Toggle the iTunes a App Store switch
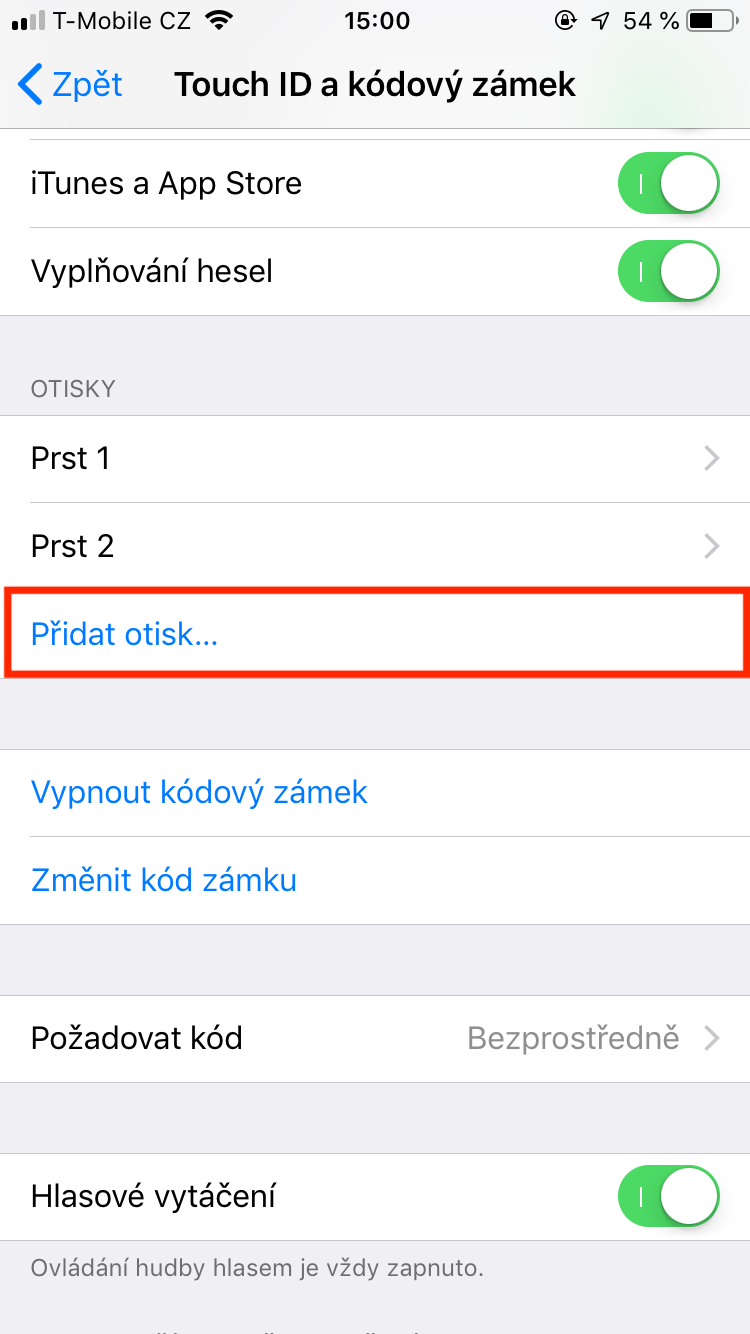The width and height of the screenshot is (750, 1334). pos(669,184)
